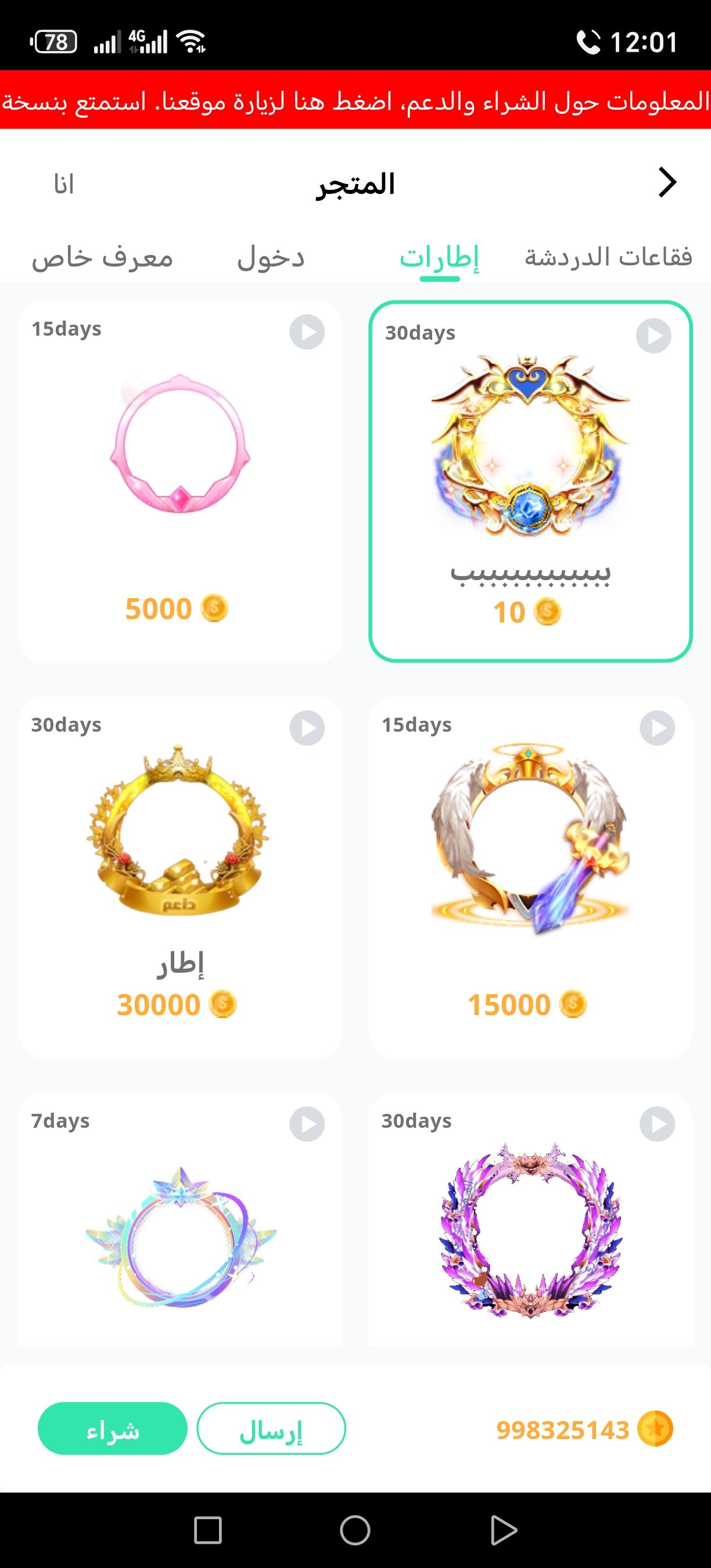Image resolution: width=711 pixels, height=1568 pixels.
Task: Open system recent apps square button
Action: [x=207, y=1530]
